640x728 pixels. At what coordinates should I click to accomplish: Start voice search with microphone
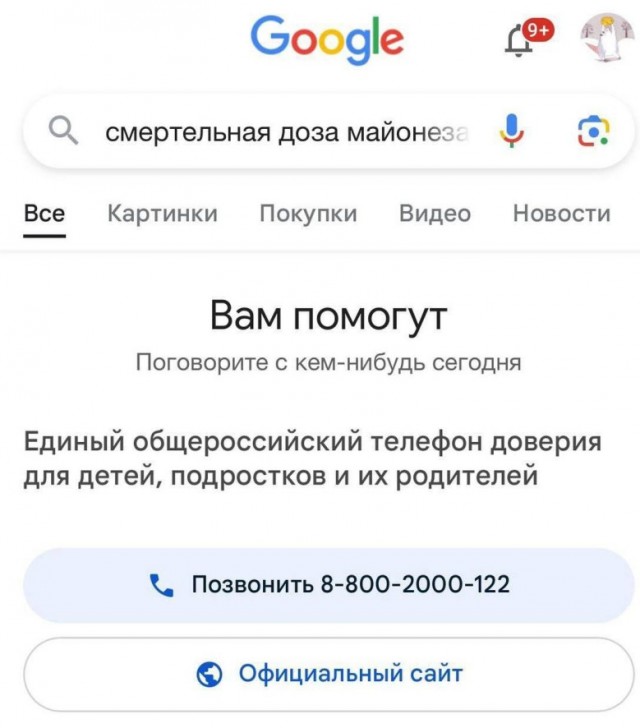512,132
